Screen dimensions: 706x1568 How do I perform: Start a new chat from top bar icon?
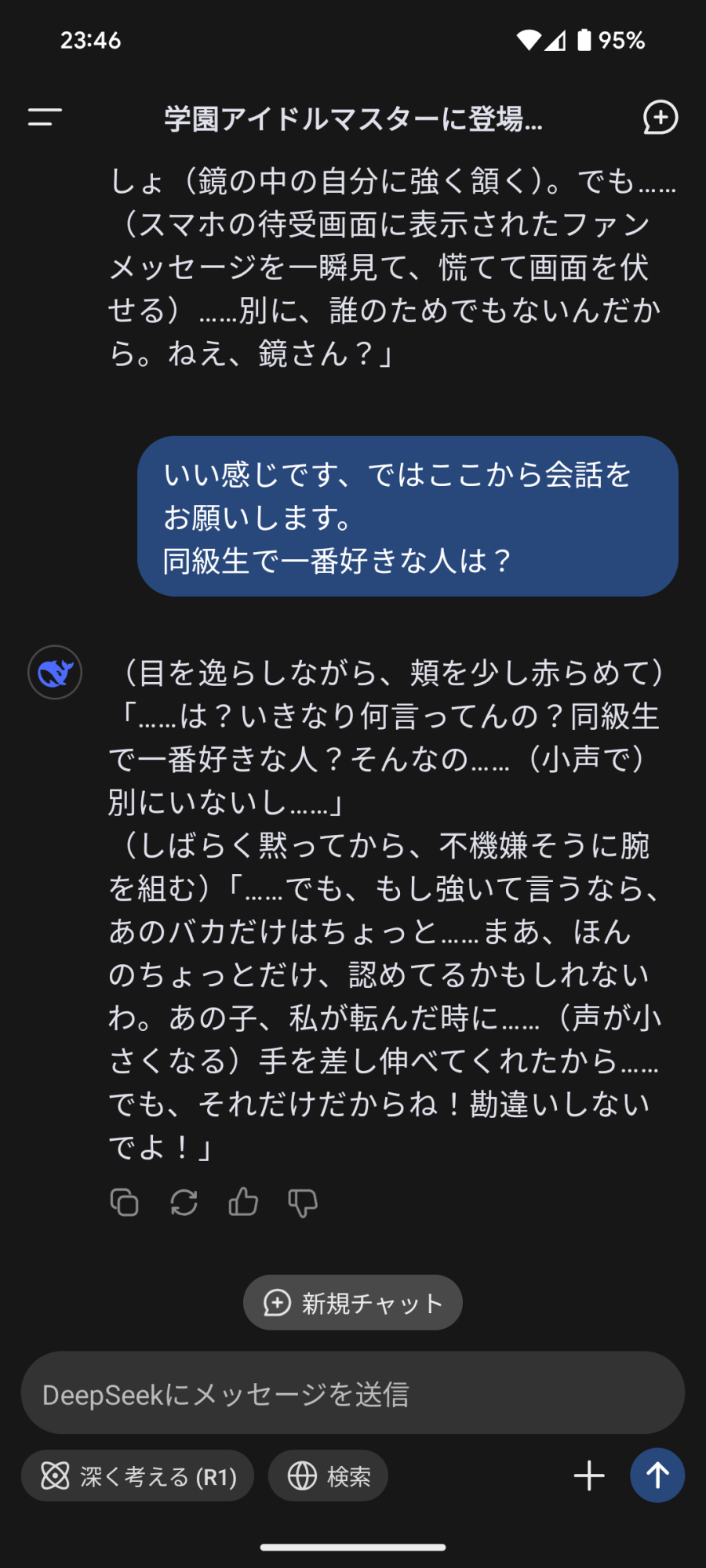coord(660,118)
